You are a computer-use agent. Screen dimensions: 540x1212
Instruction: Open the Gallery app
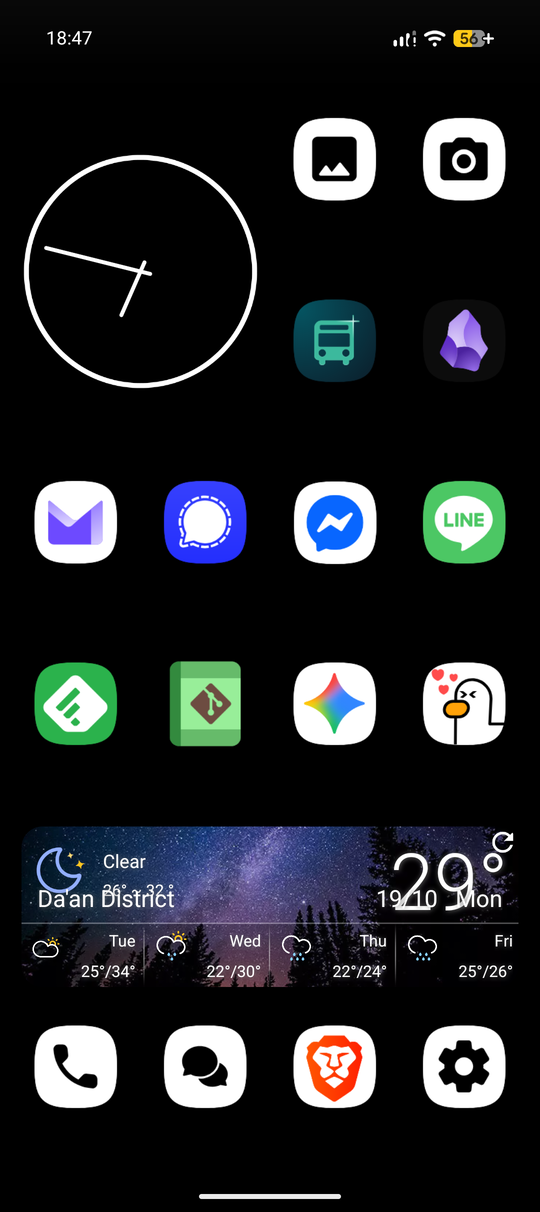335,159
